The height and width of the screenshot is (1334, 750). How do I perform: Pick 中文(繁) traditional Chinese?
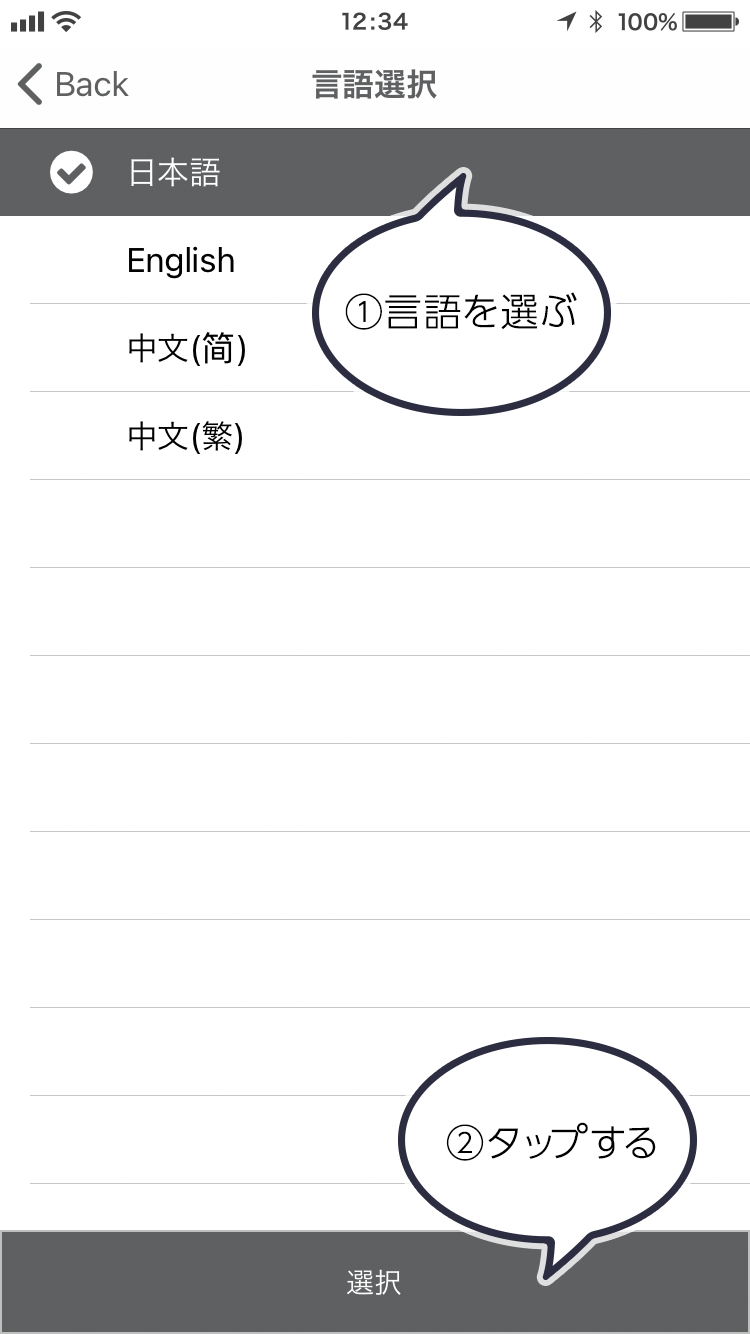186,437
